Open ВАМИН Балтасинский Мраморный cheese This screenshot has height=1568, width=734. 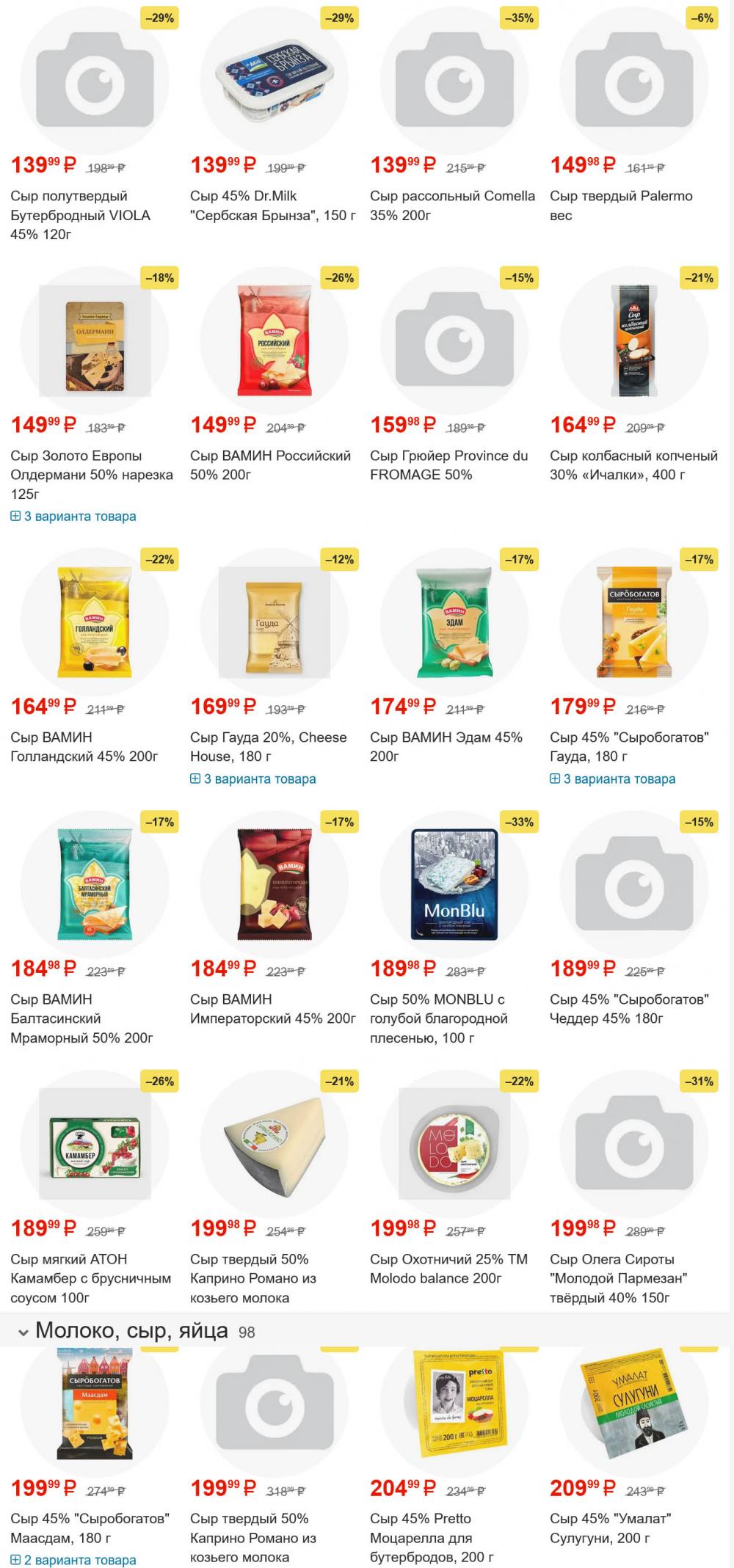pyautogui.click(x=81, y=1018)
